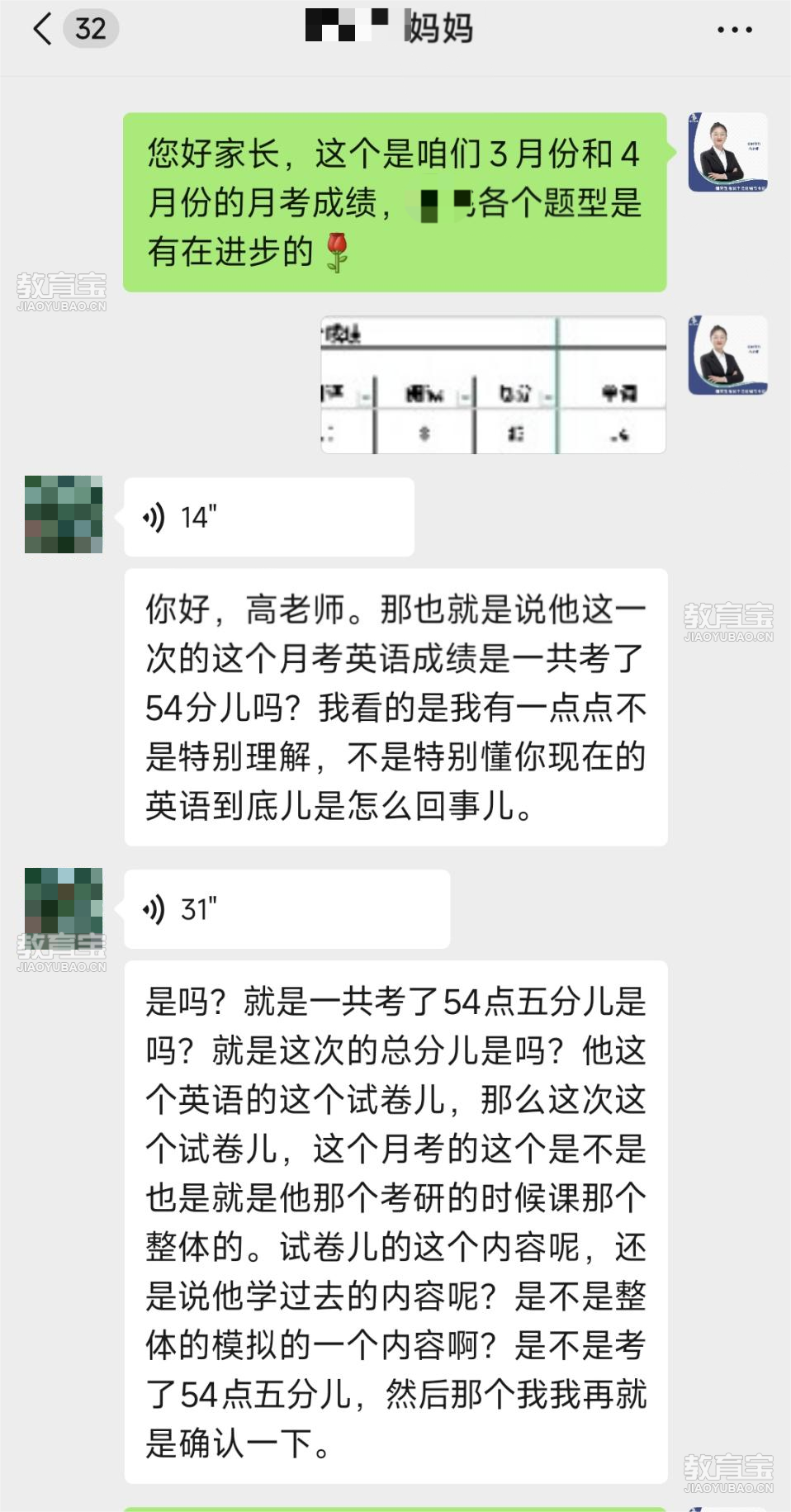Viewport: 791px width, 1512px height.
Task: Play the 14-second voice message
Action: [x=268, y=517]
